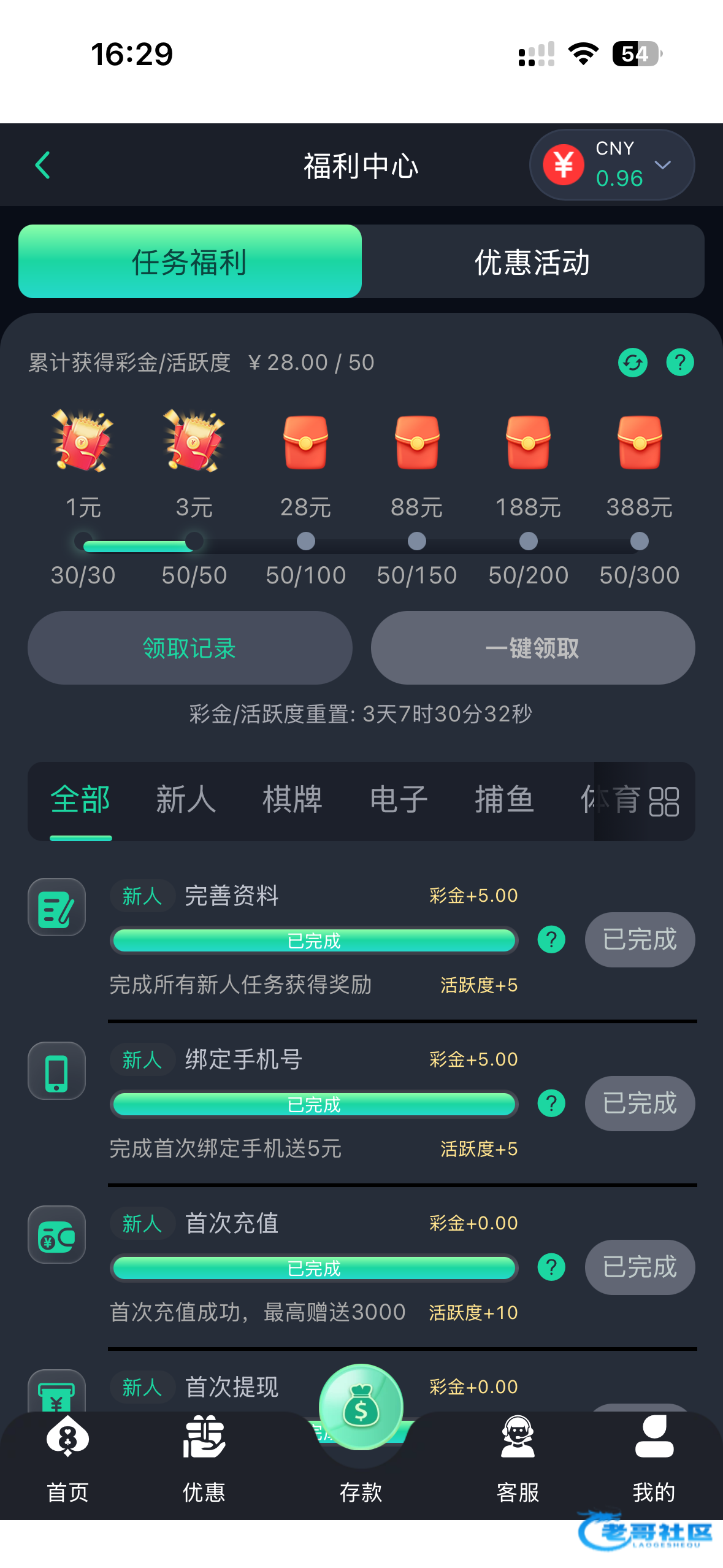The image size is (723, 1568).
Task: Open help for 绑定手机号 task
Action: tap(551, 1104)
